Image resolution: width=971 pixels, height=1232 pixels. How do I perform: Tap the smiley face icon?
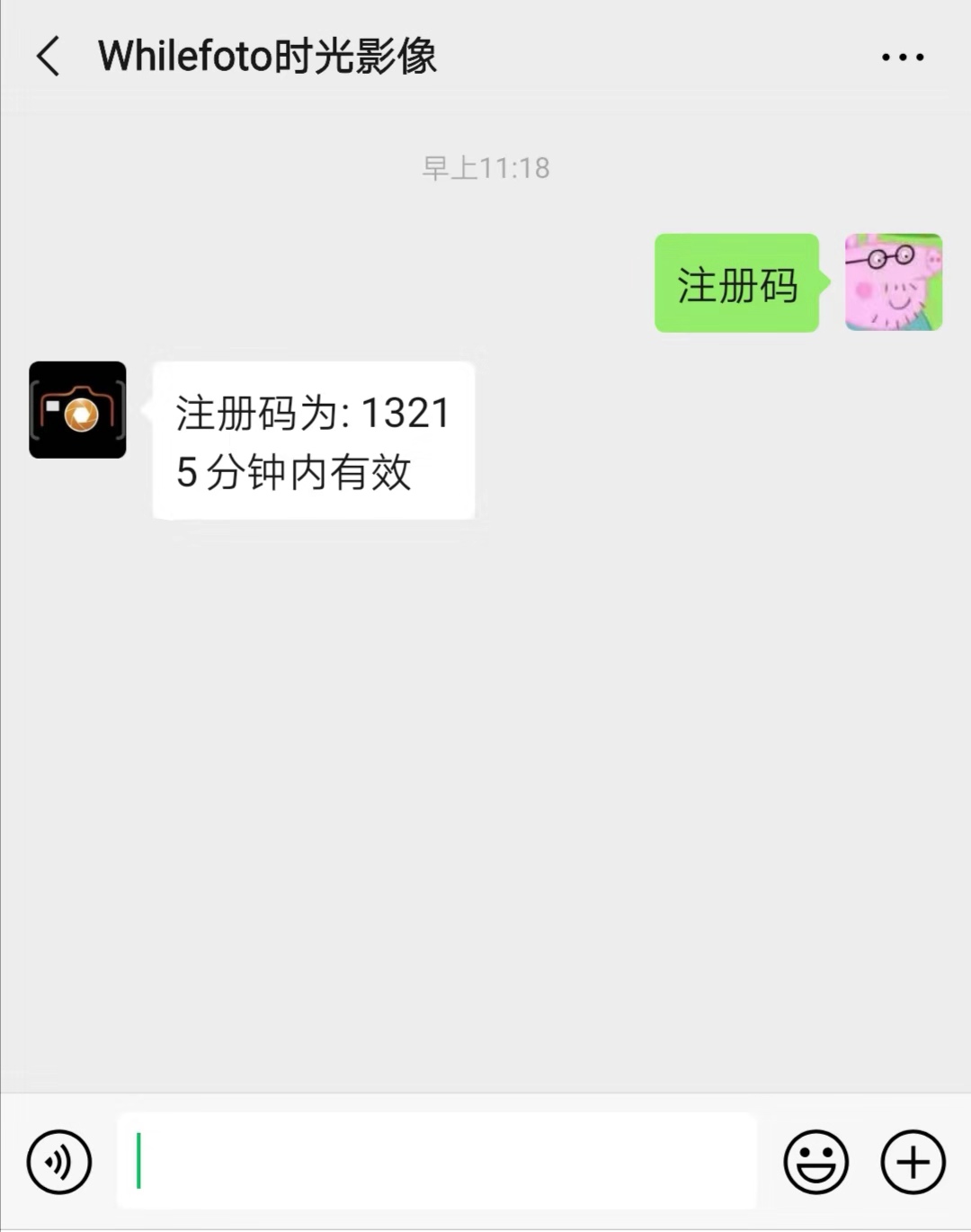[x=816, y=1162]
